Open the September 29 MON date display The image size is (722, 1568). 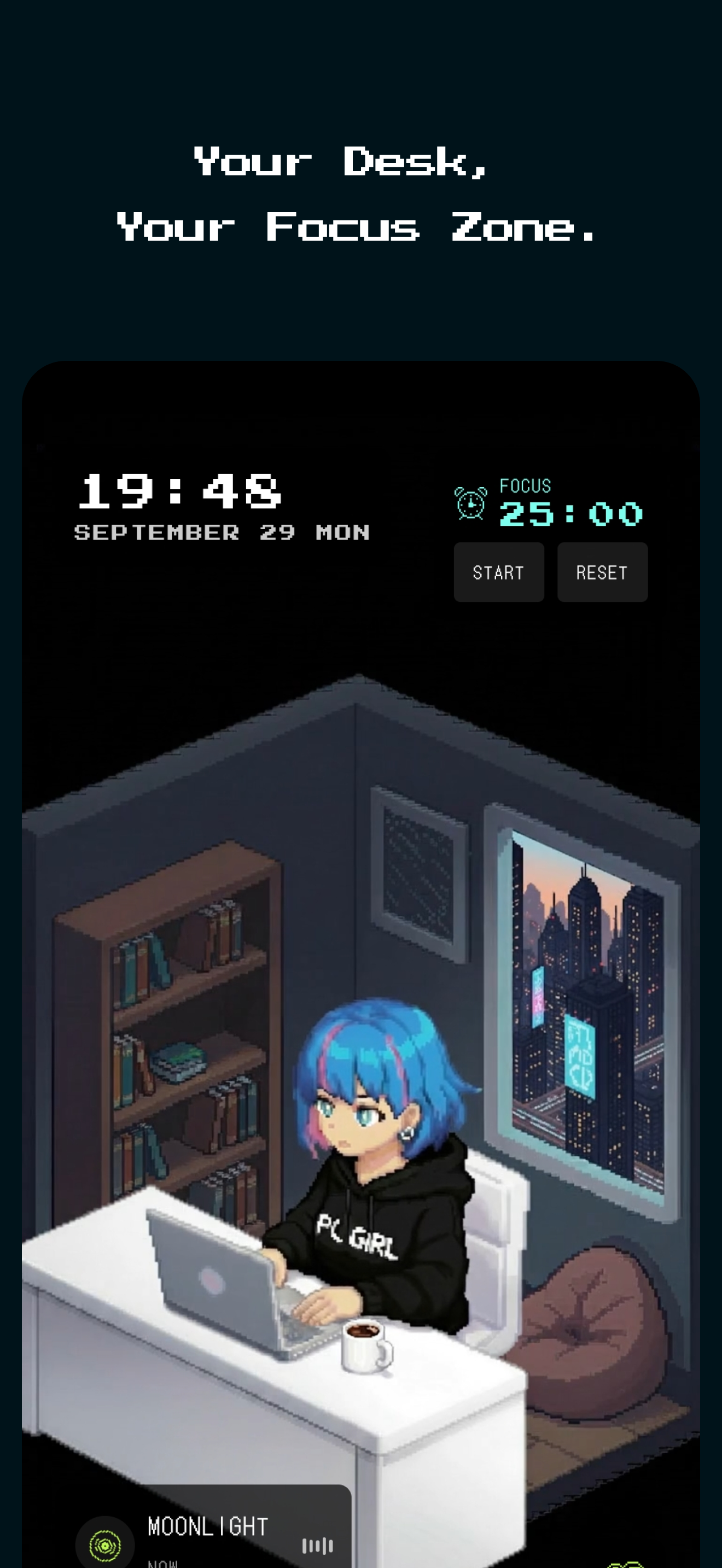tap(221, 532)
